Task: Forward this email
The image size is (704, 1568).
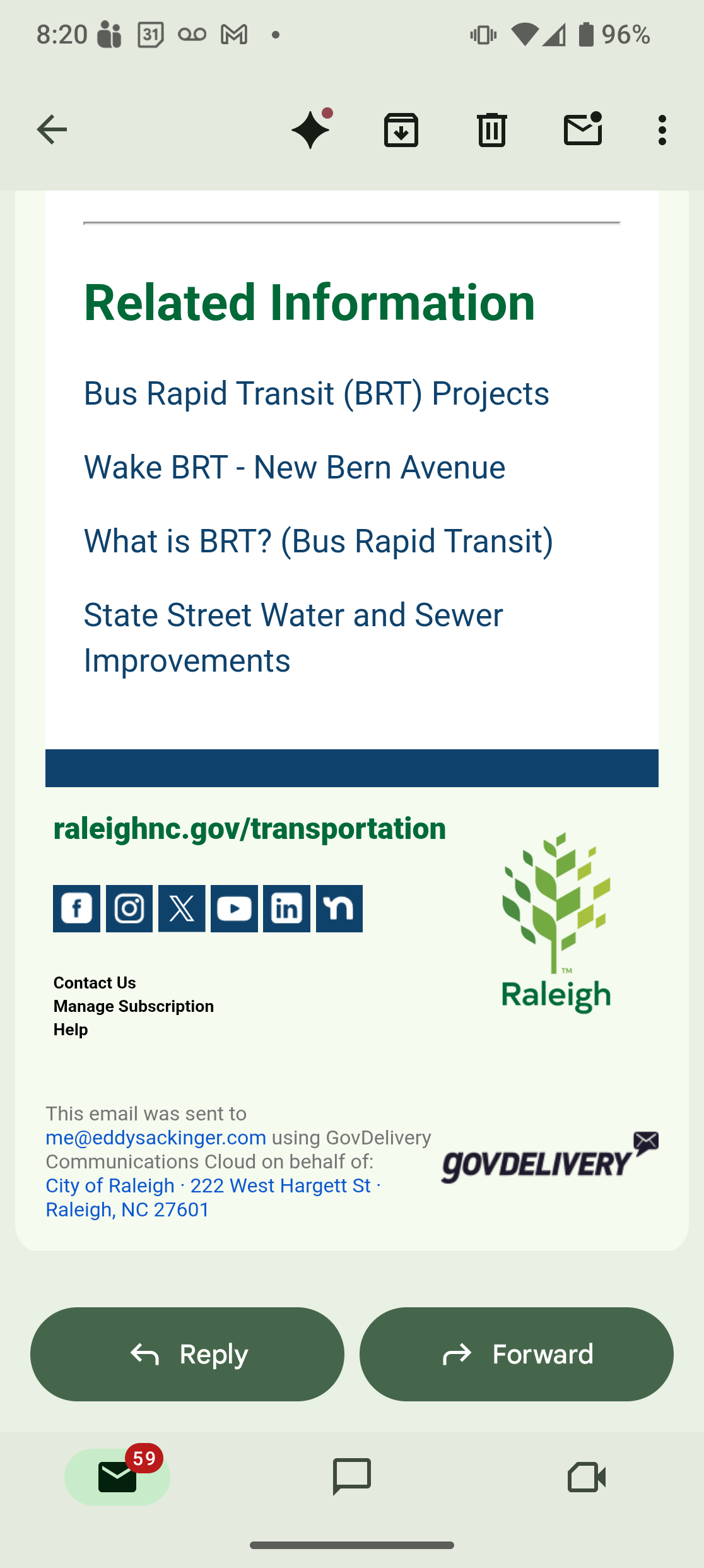Action: coord(516,1354)
